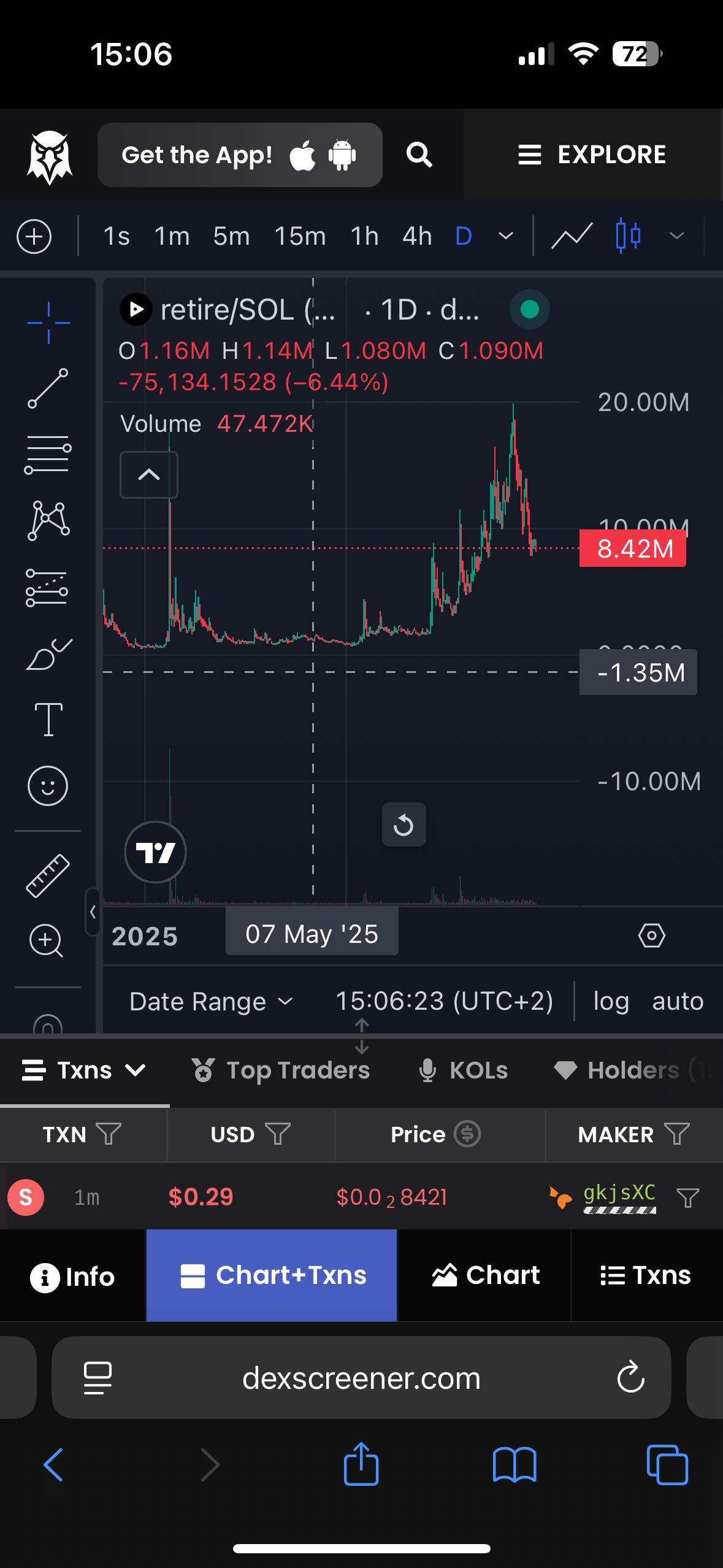This screenshot has height=1568, width=723.
Task: Choose the 4h chart interval
Action: pos(417,236)
